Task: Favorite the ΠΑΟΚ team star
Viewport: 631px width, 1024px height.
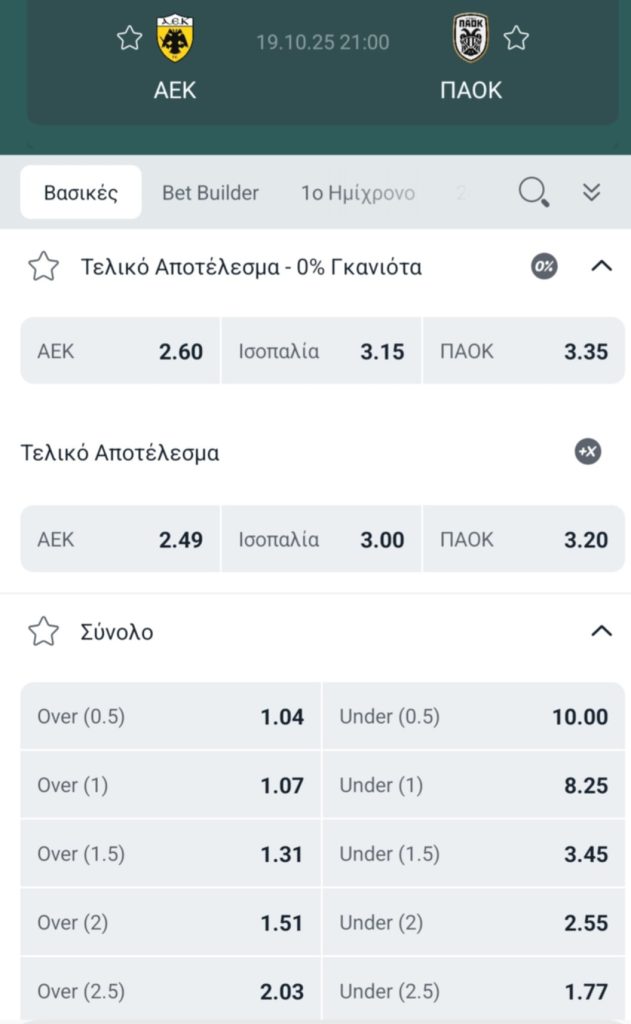Action: pos(516,39)
